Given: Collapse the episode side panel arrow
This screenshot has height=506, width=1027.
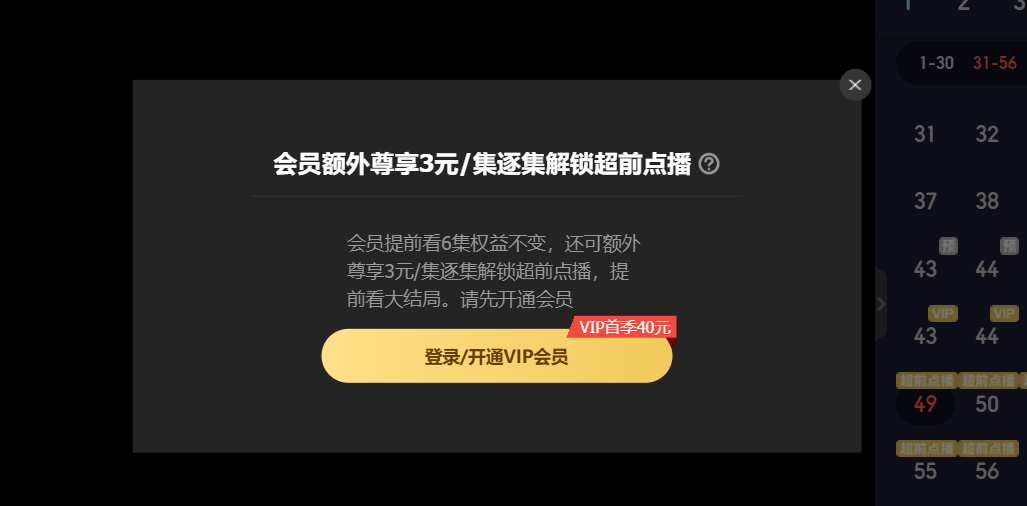Looking at the screenshot, I should coord(880,304).
